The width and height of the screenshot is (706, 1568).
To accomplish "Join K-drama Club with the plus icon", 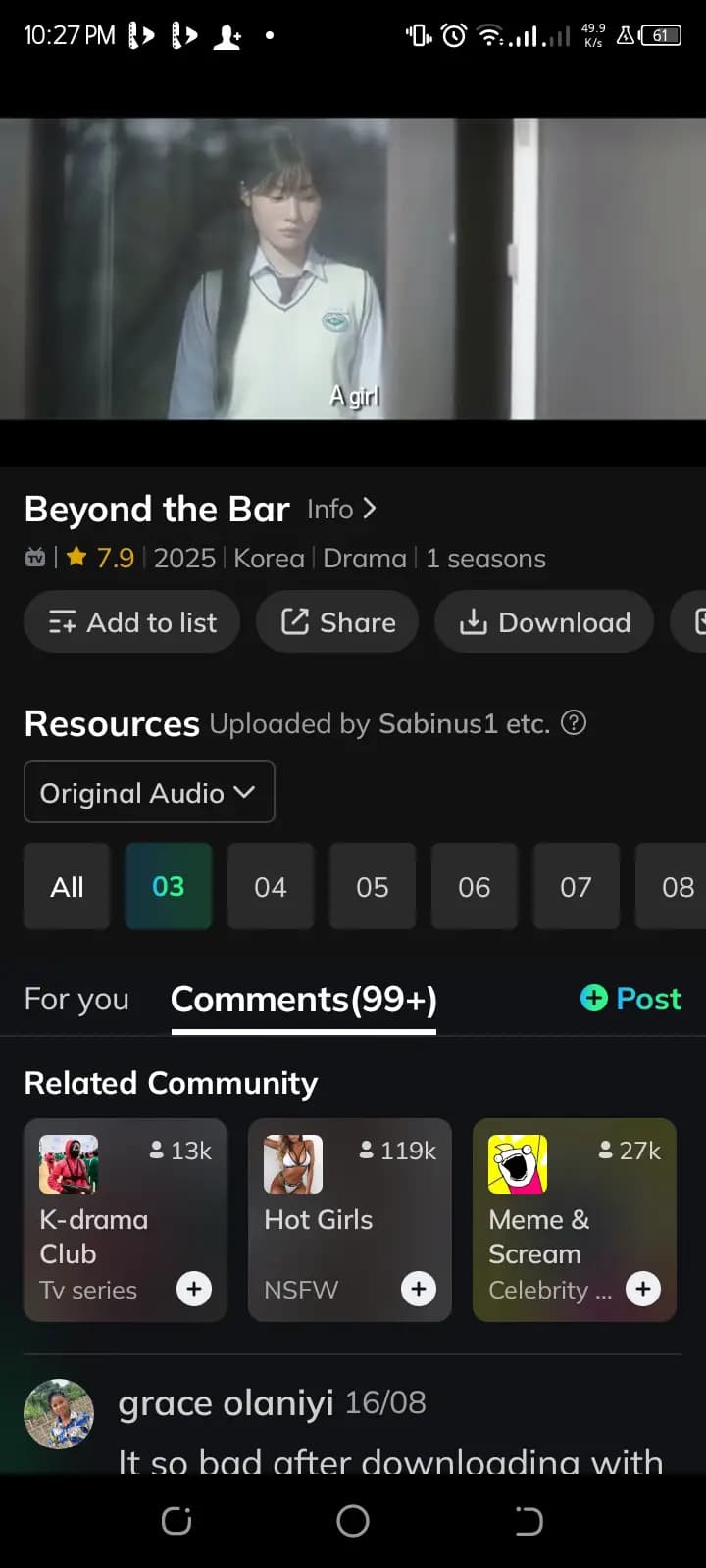I will (194, 1289).
